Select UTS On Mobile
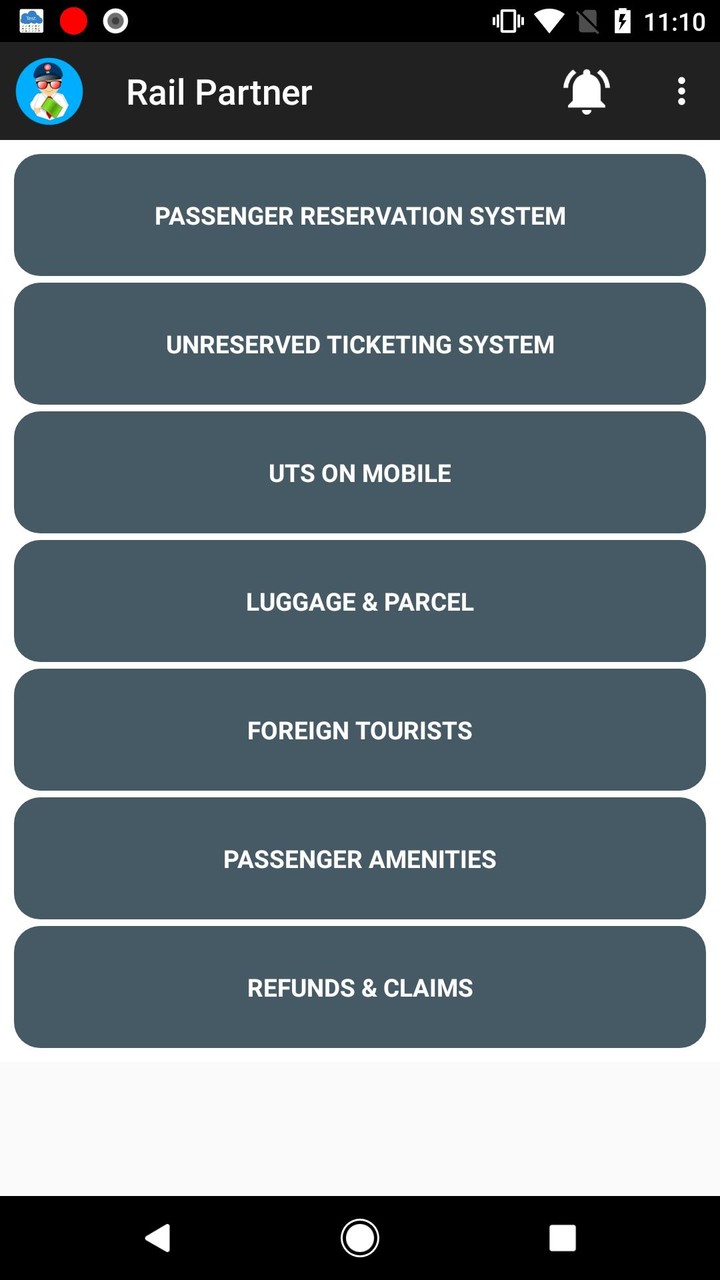 click(360, 472)
